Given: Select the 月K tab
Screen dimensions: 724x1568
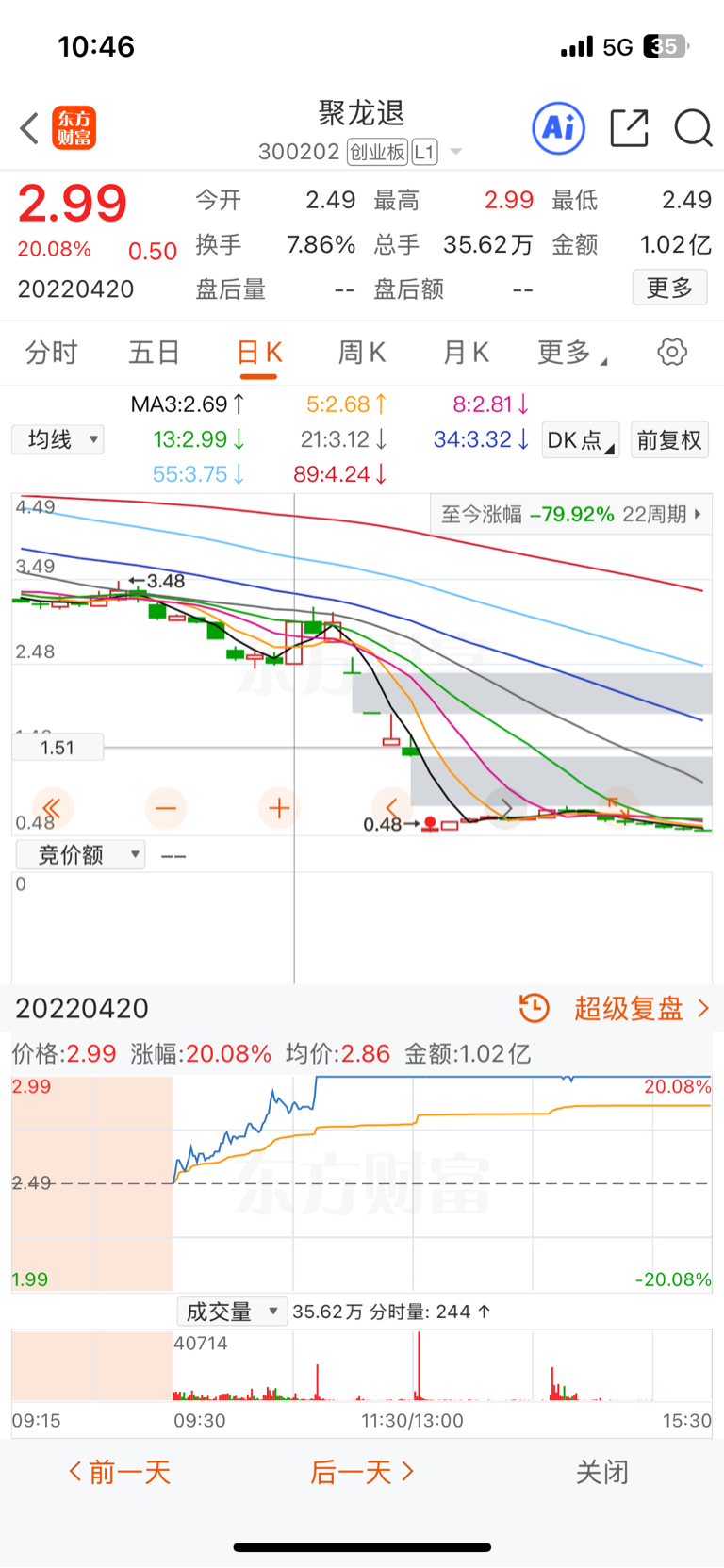Looking at the screenshot, I should click(x=466, y=353).
